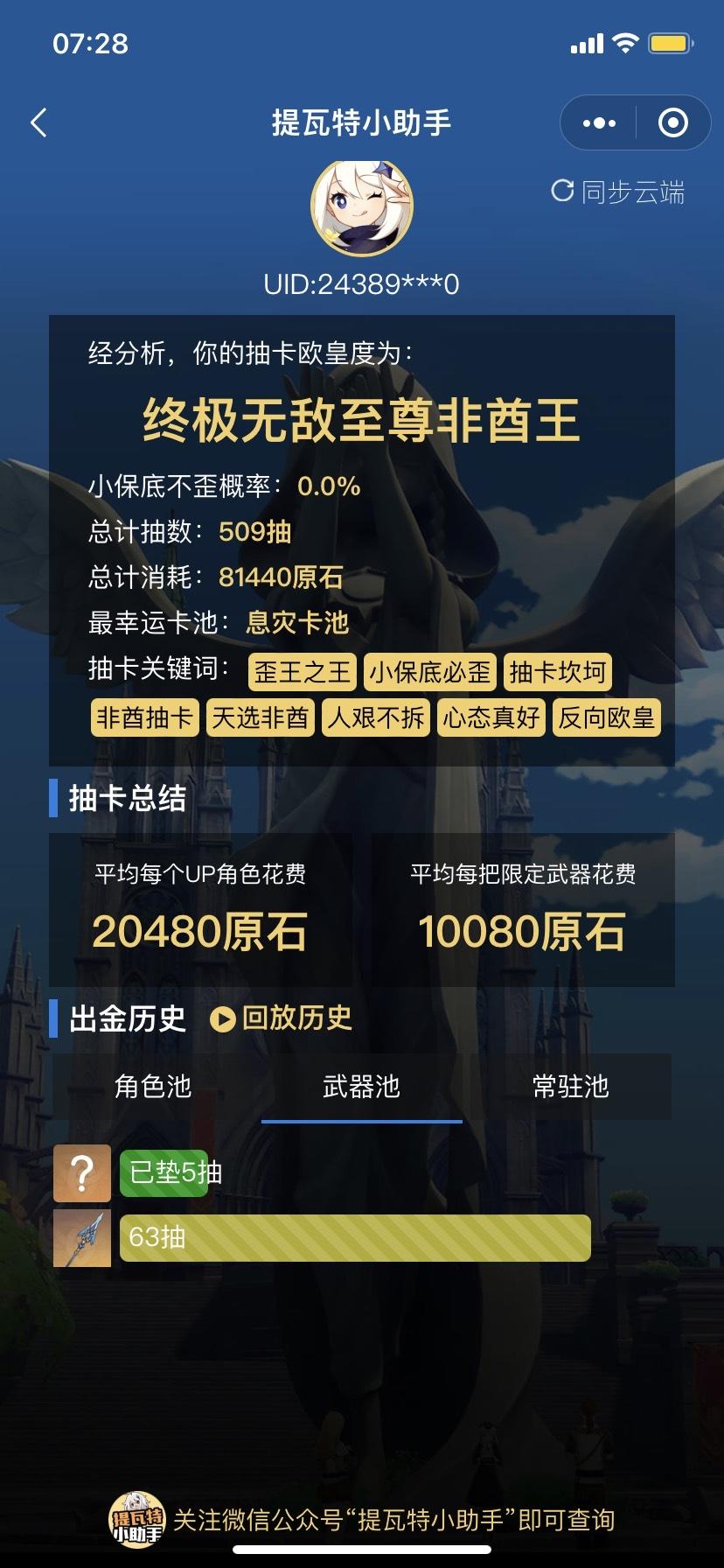Tap the unknown weapon question-mark icon

(x=81, y=1173)
